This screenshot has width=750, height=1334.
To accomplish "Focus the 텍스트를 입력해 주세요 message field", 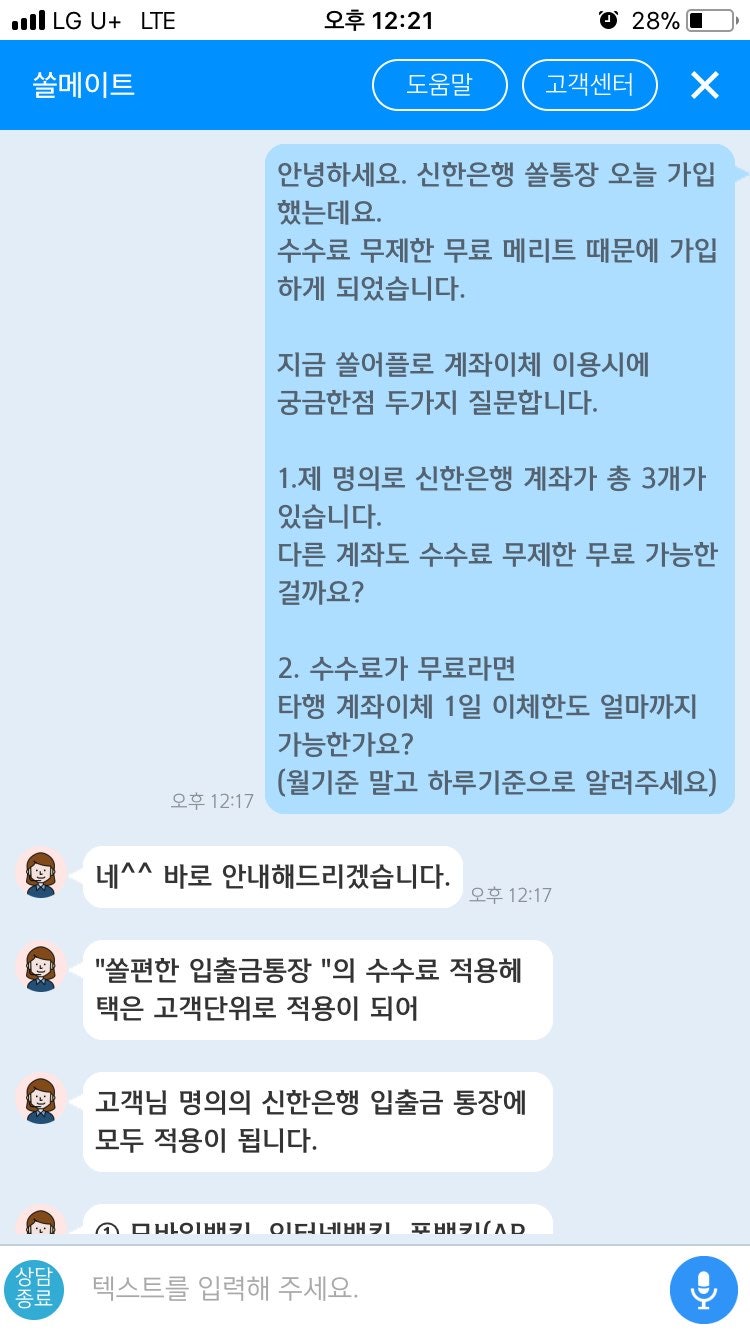I will tap(370, 1289).
